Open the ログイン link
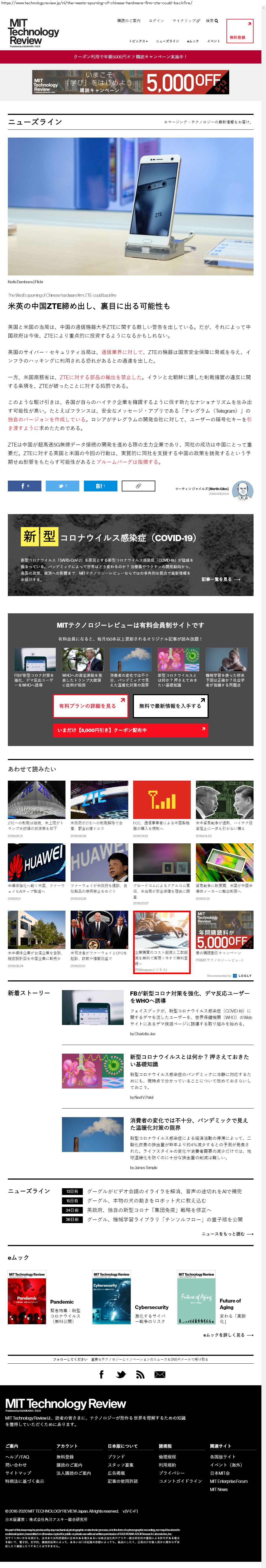The width and height of the screenshot is (266, 1568). coord(156,21)
